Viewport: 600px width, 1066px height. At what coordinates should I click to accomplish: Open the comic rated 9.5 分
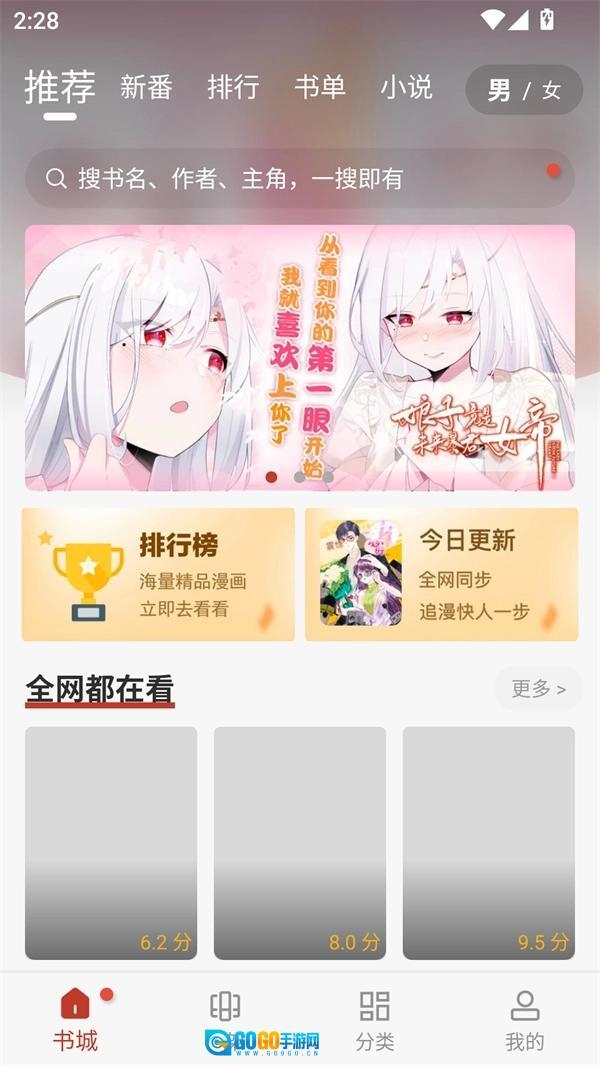coord(489,842)
